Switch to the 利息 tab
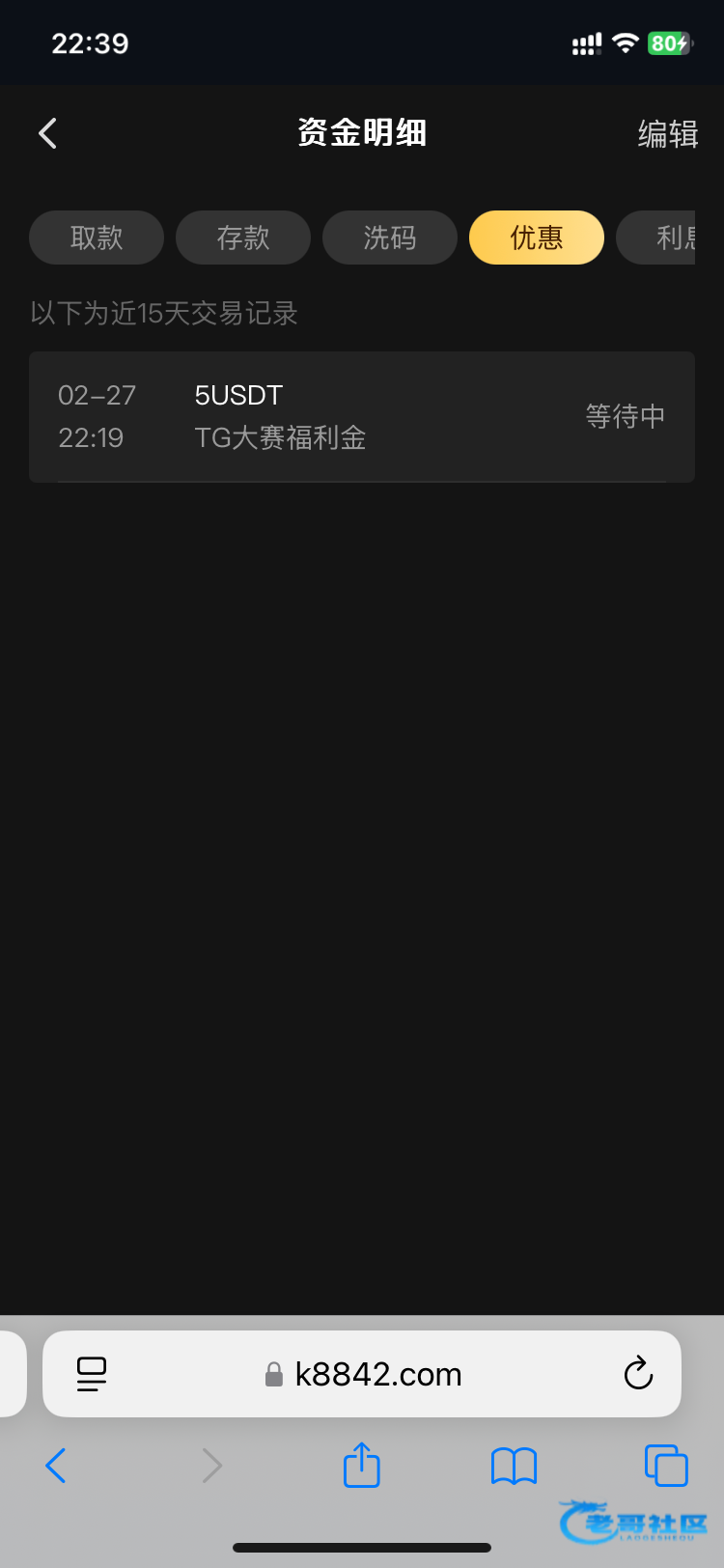This screenshot has width=724, height=1568. tap(656, 238)
